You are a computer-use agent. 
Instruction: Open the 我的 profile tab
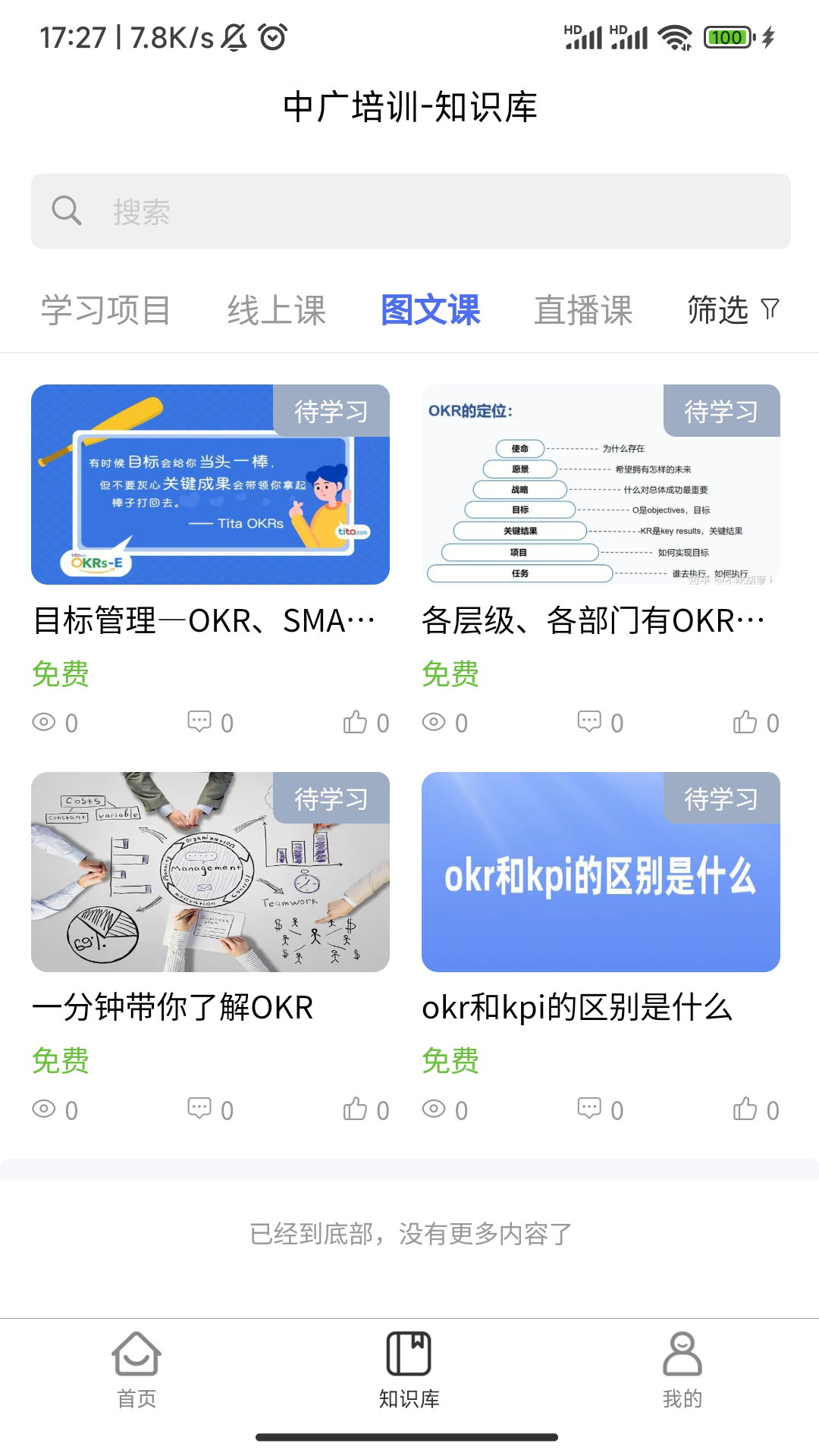[x=682, y=1370]
